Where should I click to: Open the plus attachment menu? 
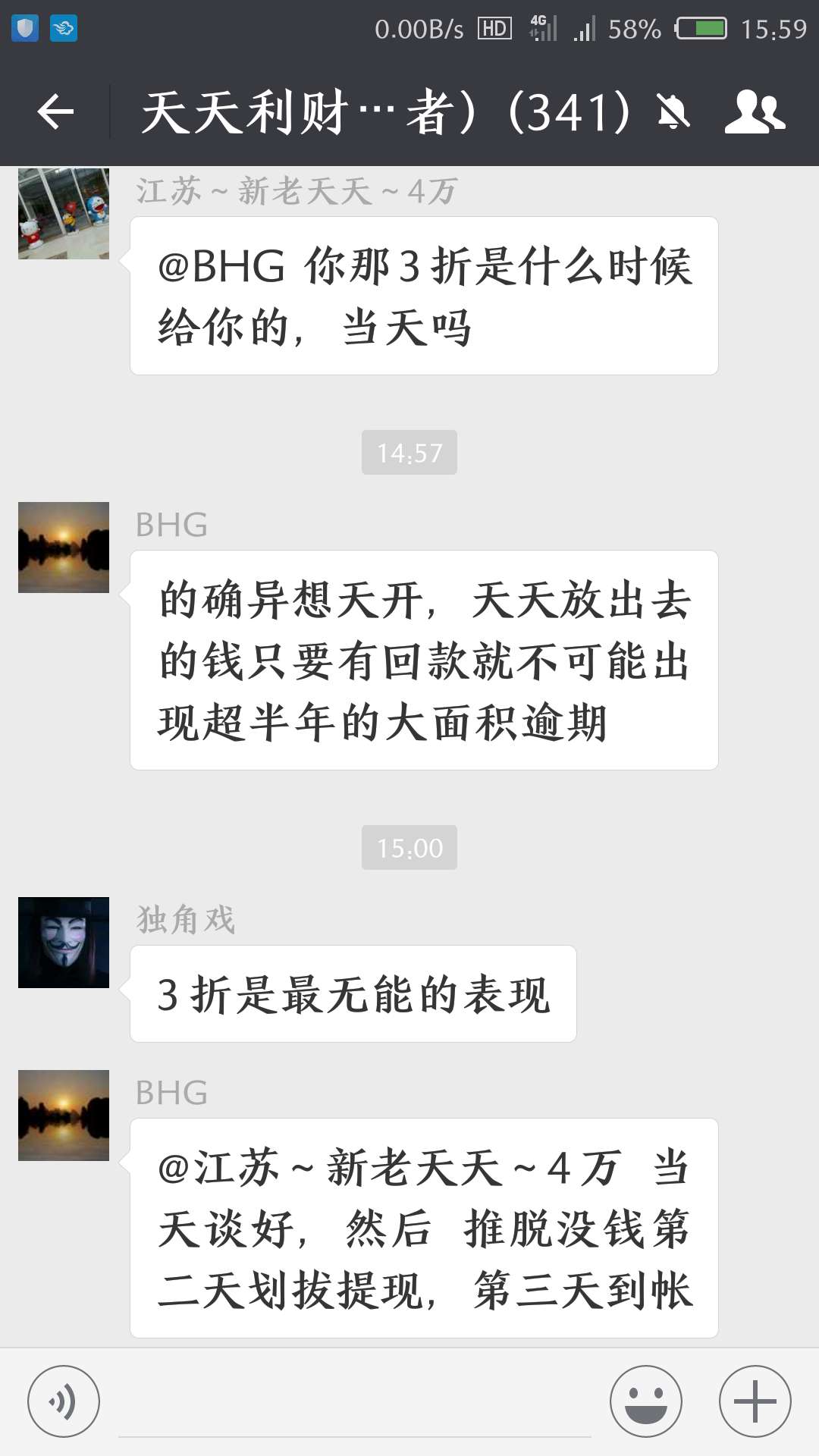755,1401
